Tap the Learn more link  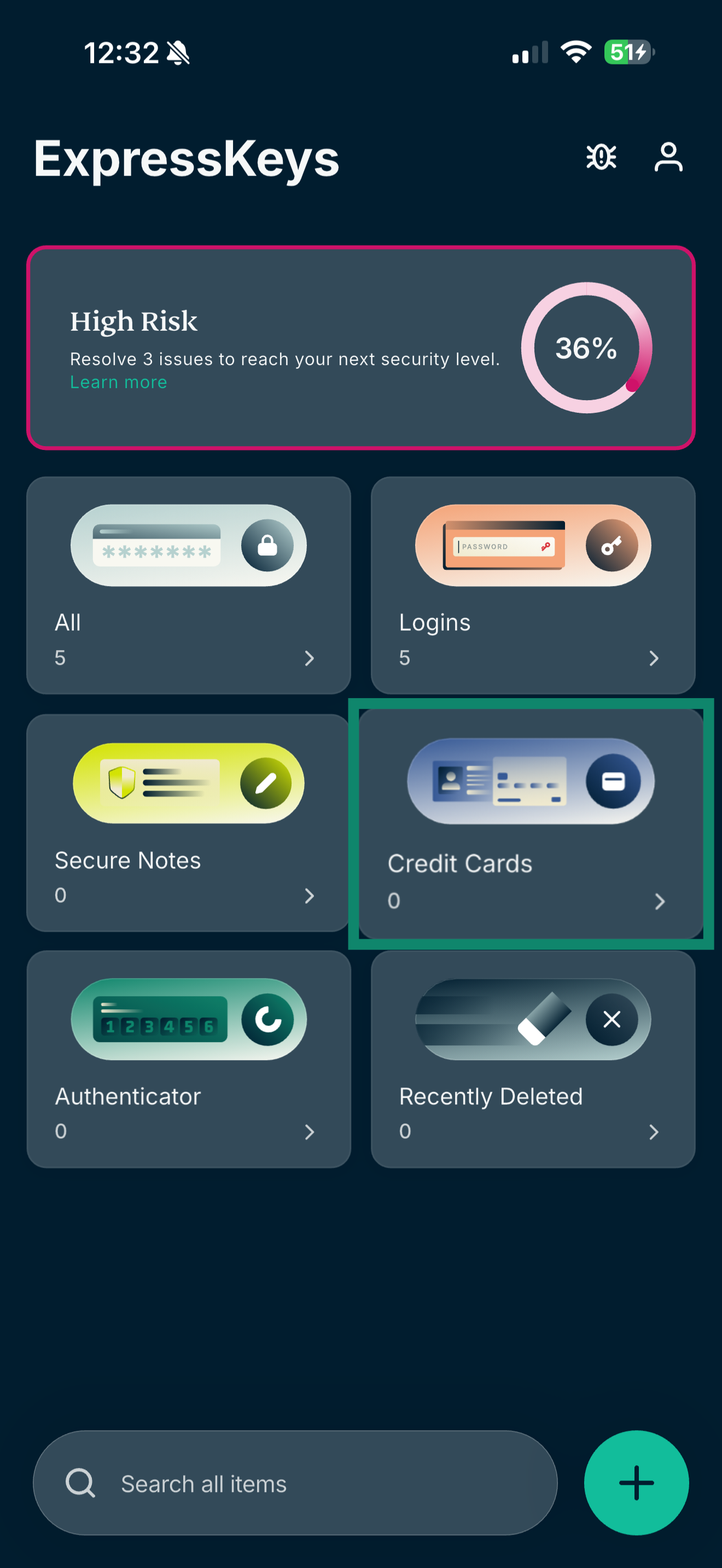(x=119, y=382)
